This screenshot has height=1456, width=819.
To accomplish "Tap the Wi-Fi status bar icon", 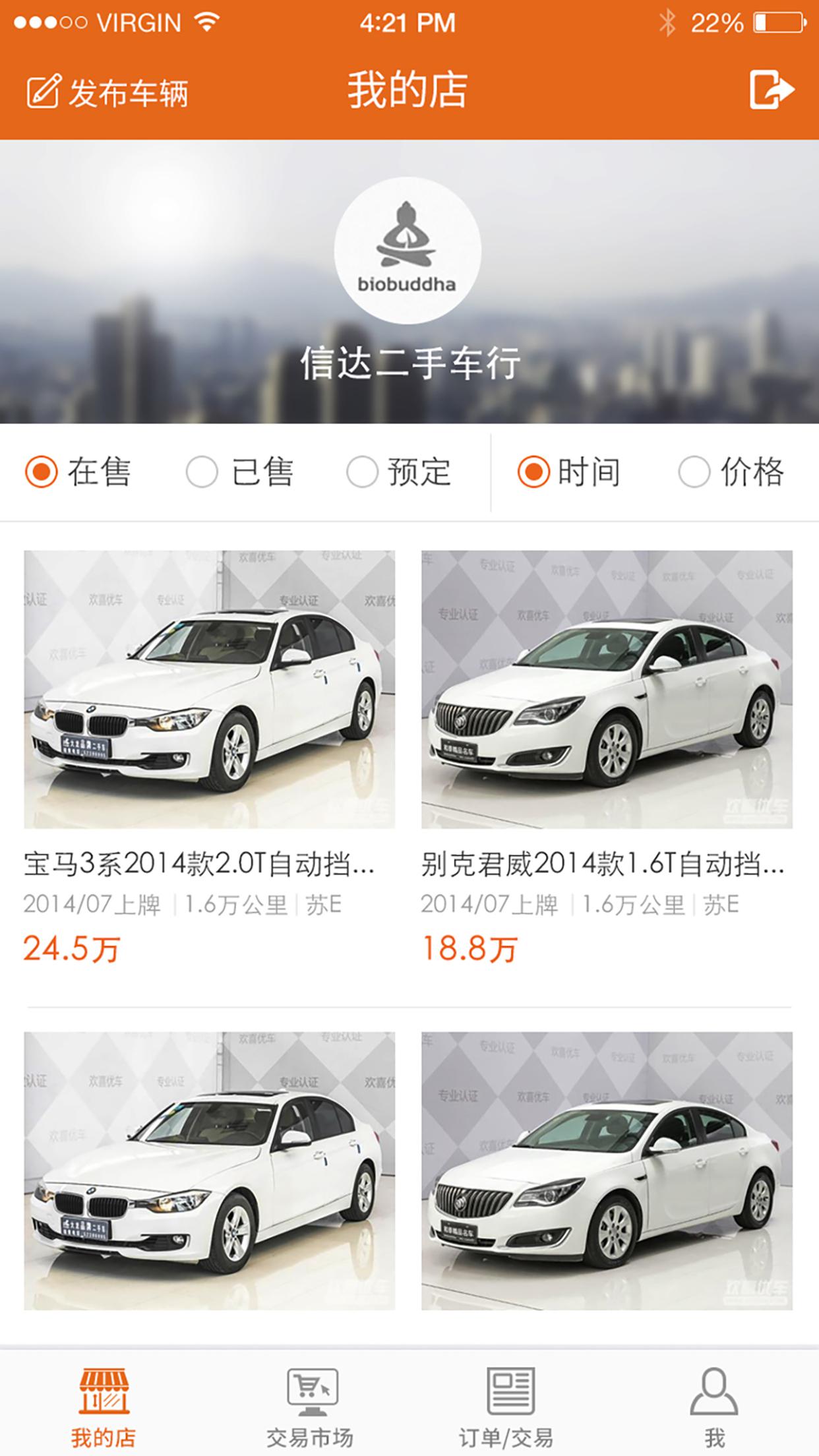I will tap(206, 20).
